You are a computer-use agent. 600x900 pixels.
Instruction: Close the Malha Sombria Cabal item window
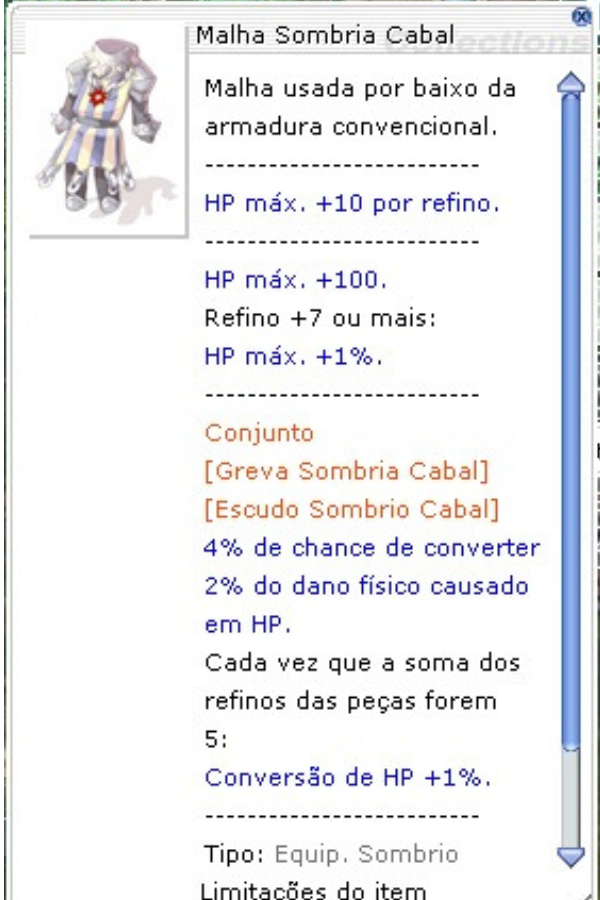(580, 17)
